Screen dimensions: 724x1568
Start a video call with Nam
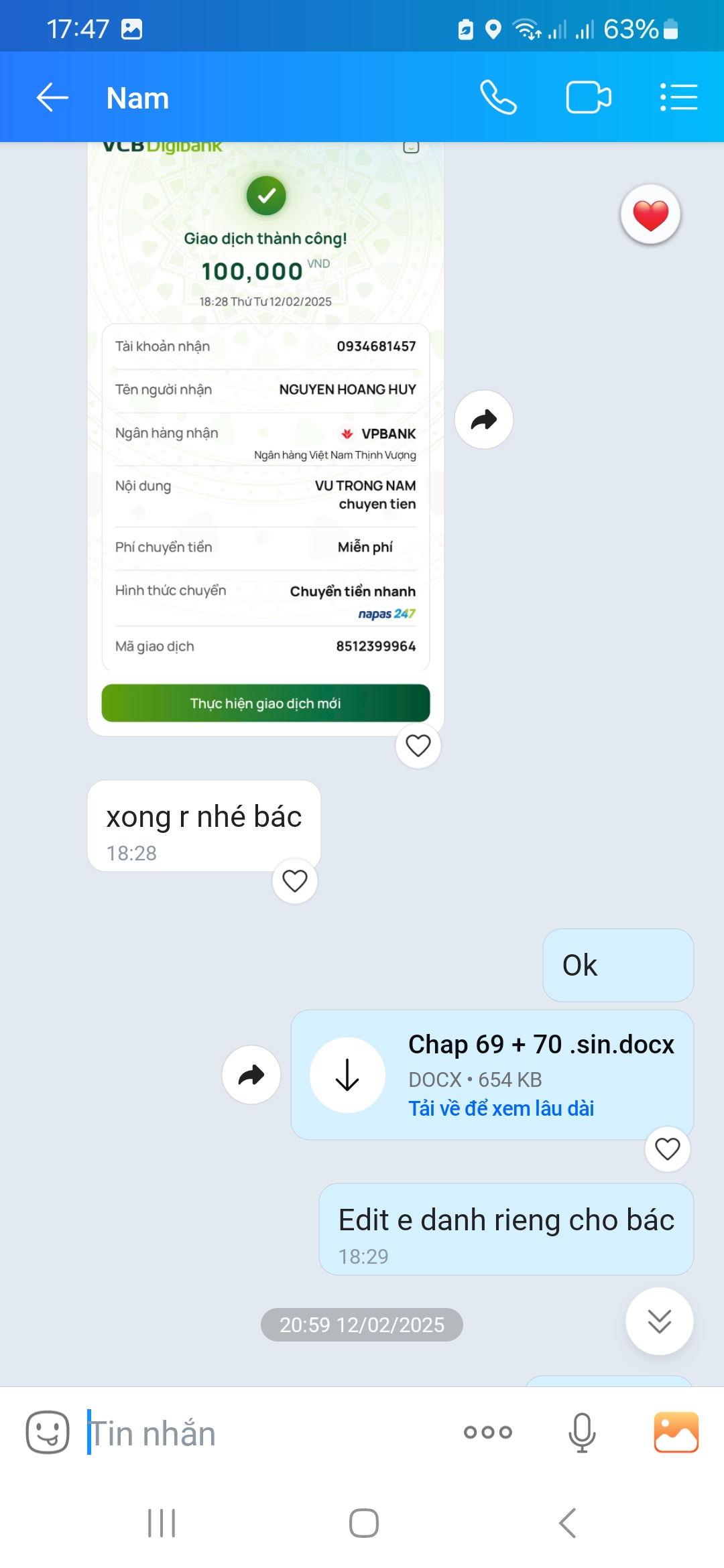coord(588,98)
